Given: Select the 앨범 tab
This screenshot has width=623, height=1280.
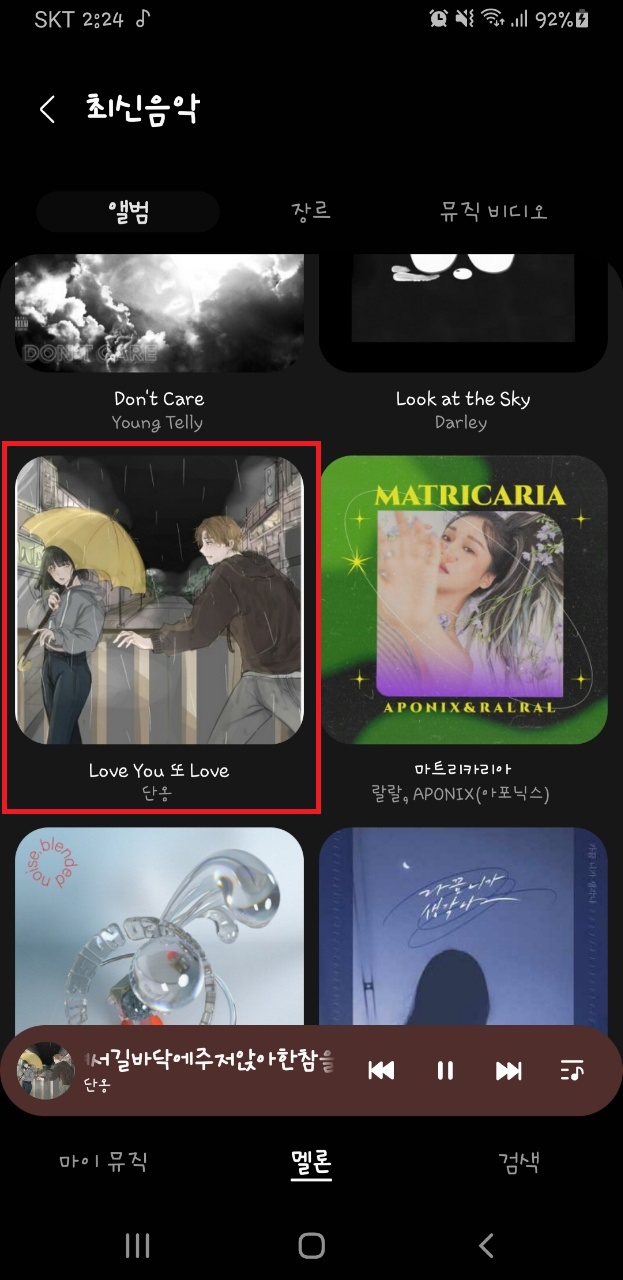Looking at the screenshot, I should point(128,212).
